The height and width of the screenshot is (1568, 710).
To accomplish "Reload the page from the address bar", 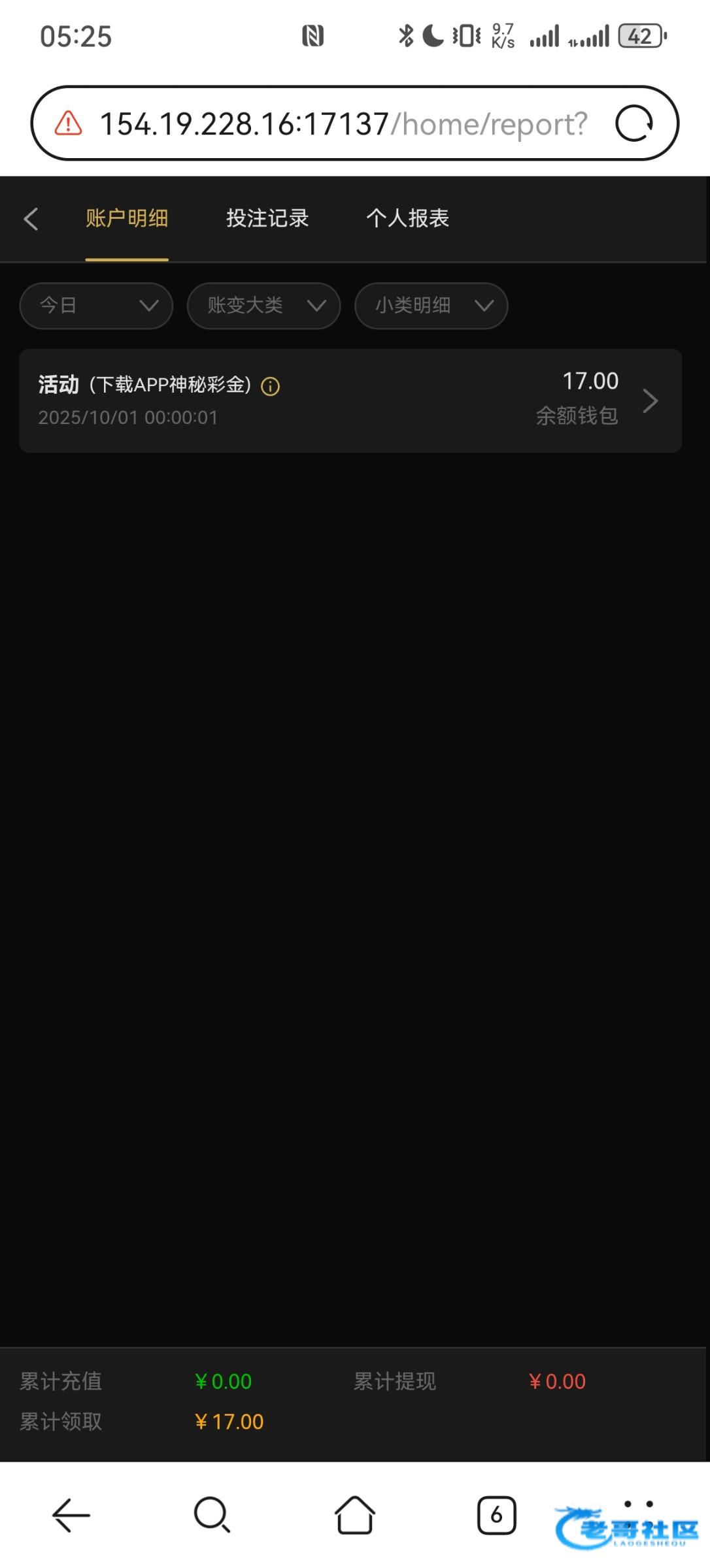I will (634, 123).
